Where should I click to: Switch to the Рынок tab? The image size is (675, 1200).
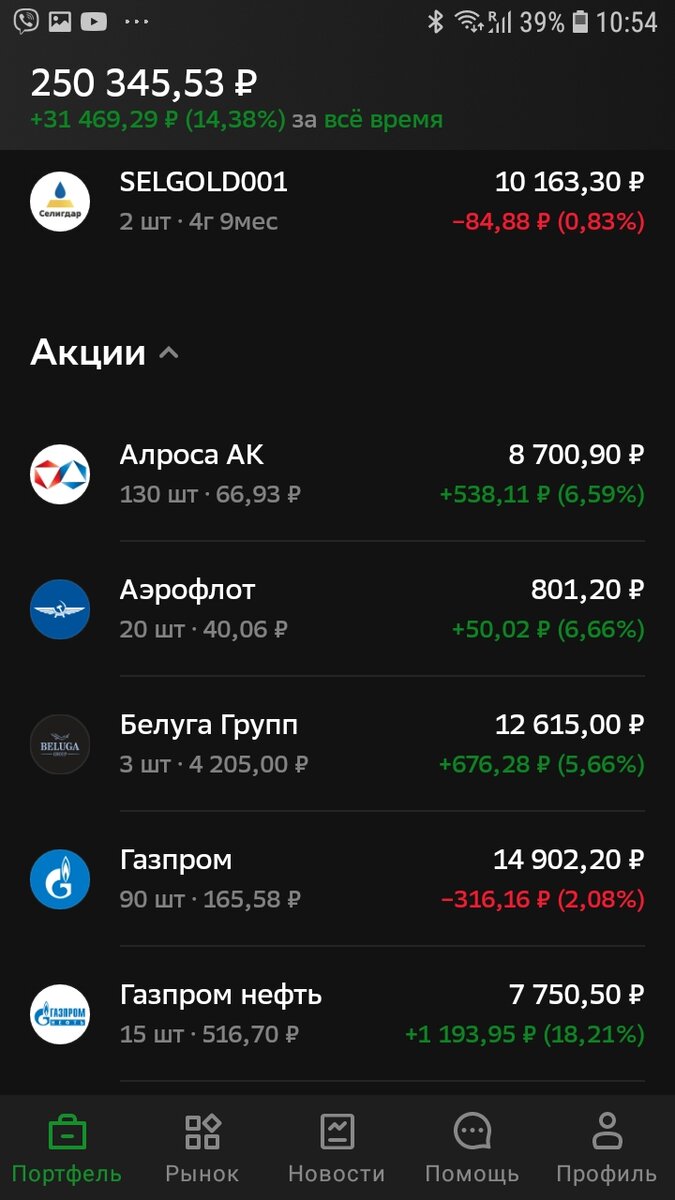202,1148
